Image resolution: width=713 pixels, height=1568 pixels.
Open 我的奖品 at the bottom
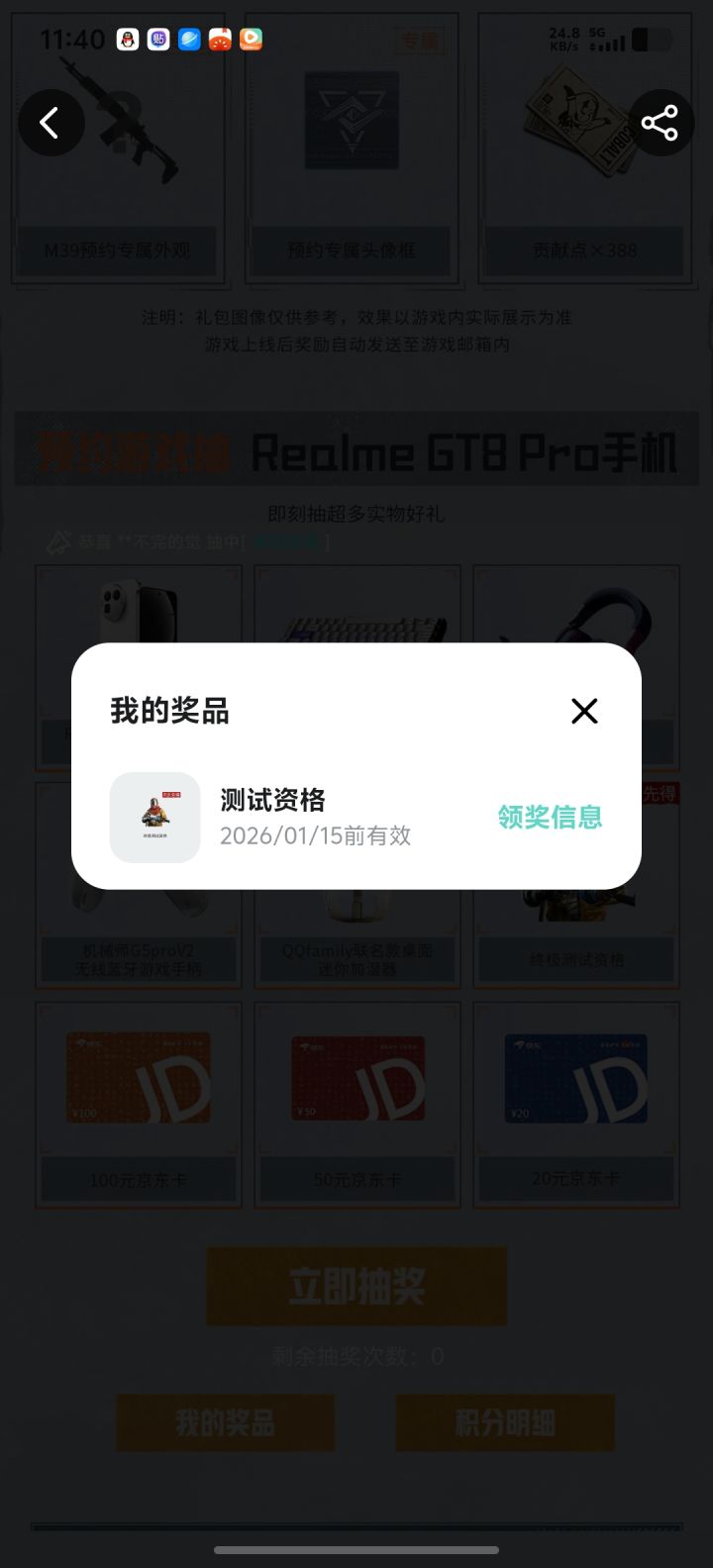pos(225,1422)
